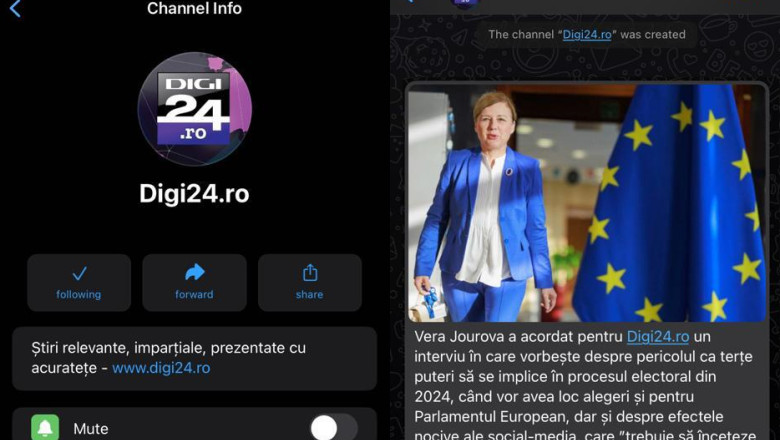The height and width of the screenshot is (440, 780).
Task: Open the Vera Jourova photo in the message
Action: pyautogui.click(x=587, y=203)
